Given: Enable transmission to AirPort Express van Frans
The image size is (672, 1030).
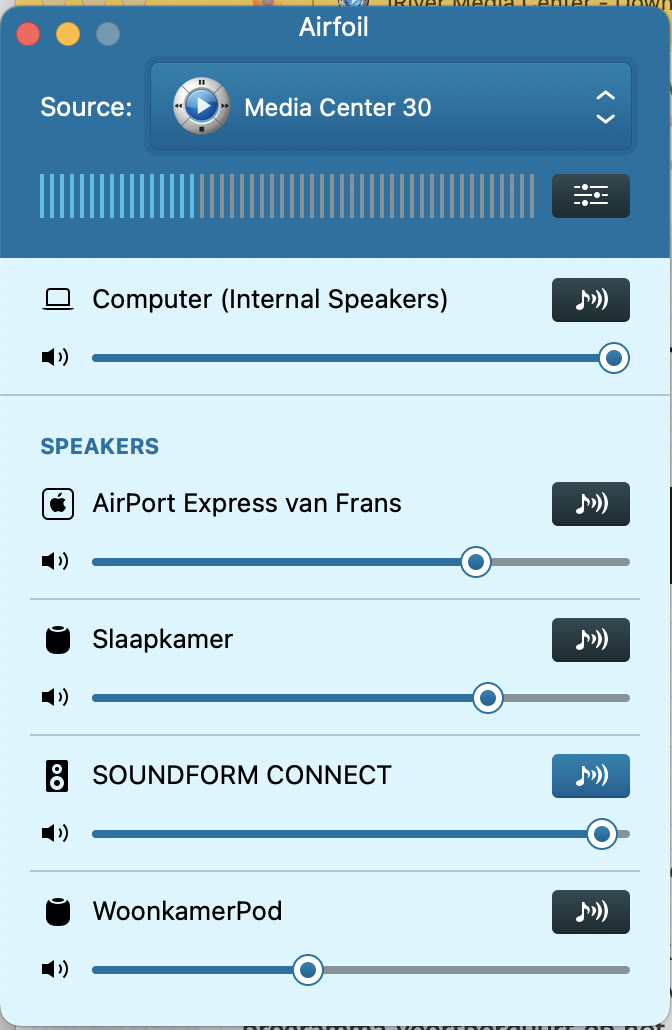Looking at the screenshot, I should coord(591,504).
